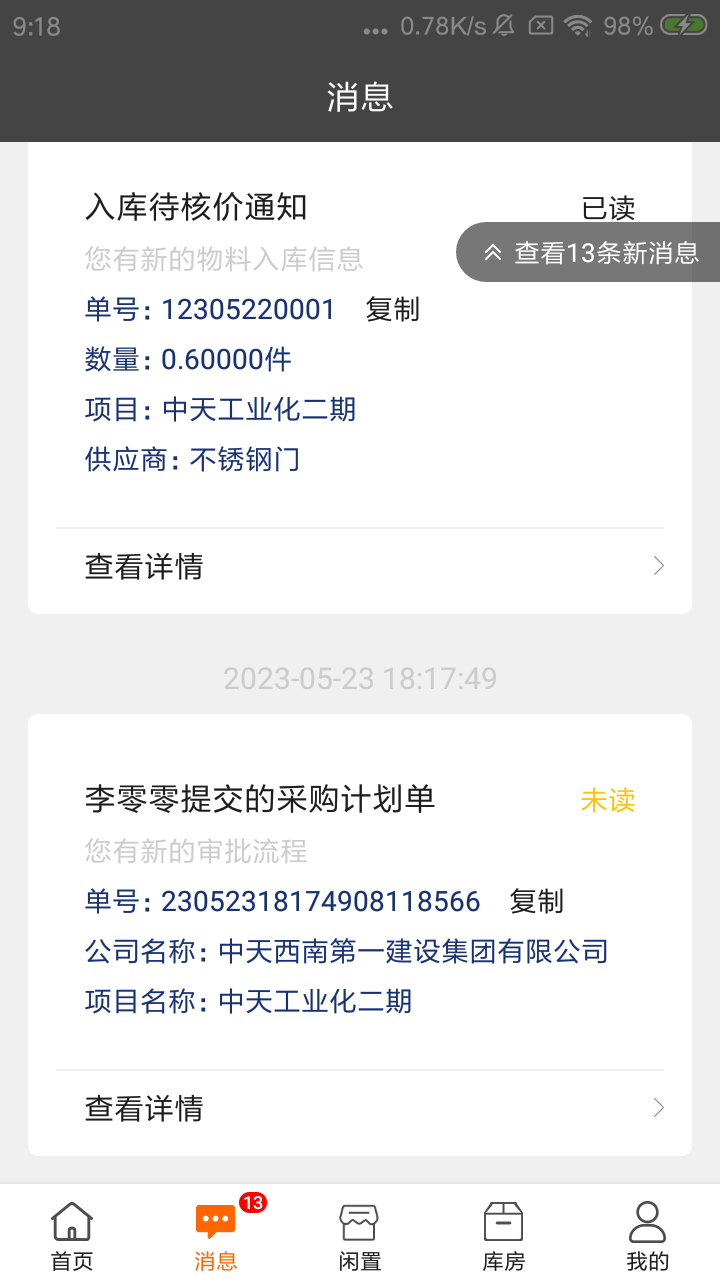Expand the purchase plan card's detail chevron

point(659,1108)
